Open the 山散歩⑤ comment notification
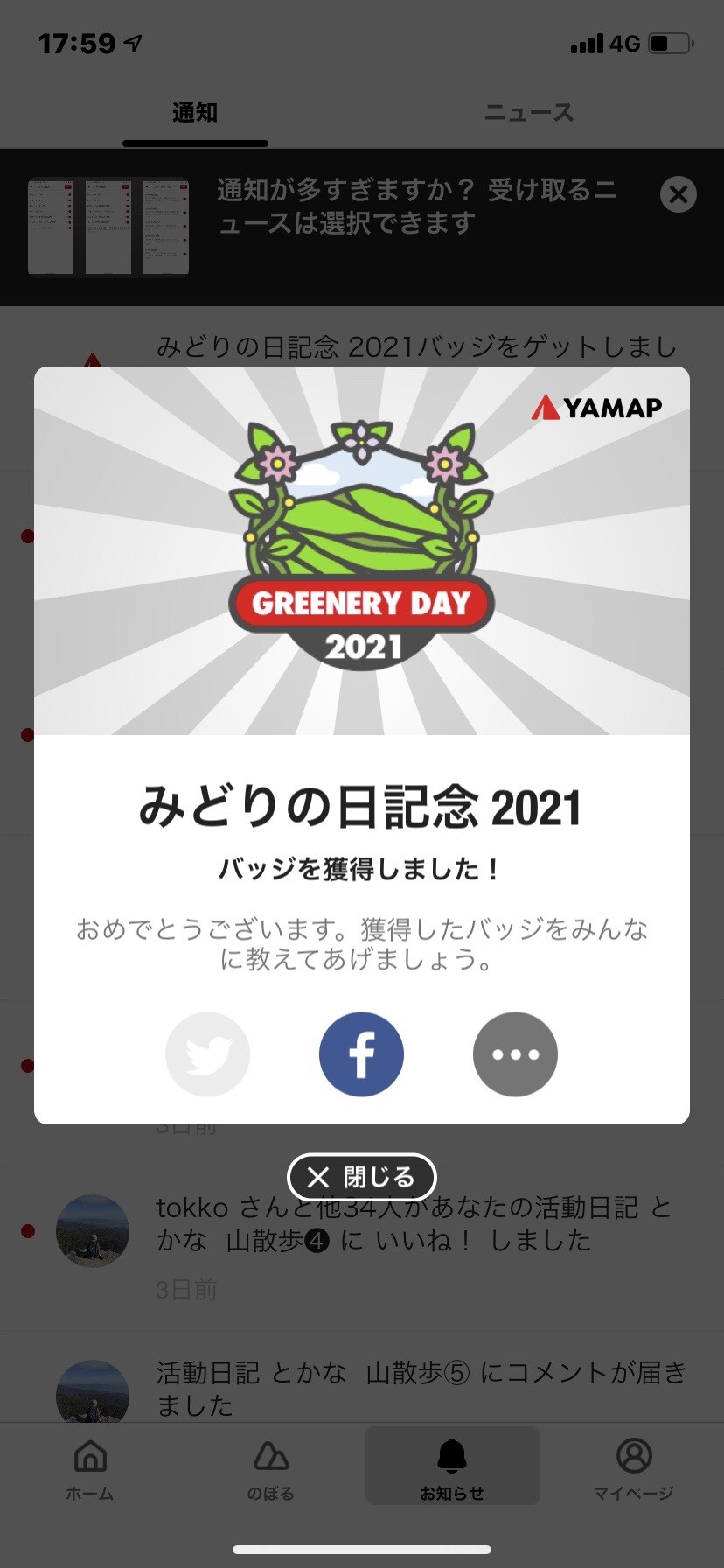Image resolution: width=724 pixels, height=1568 pixels. [x=420, y=1388]
